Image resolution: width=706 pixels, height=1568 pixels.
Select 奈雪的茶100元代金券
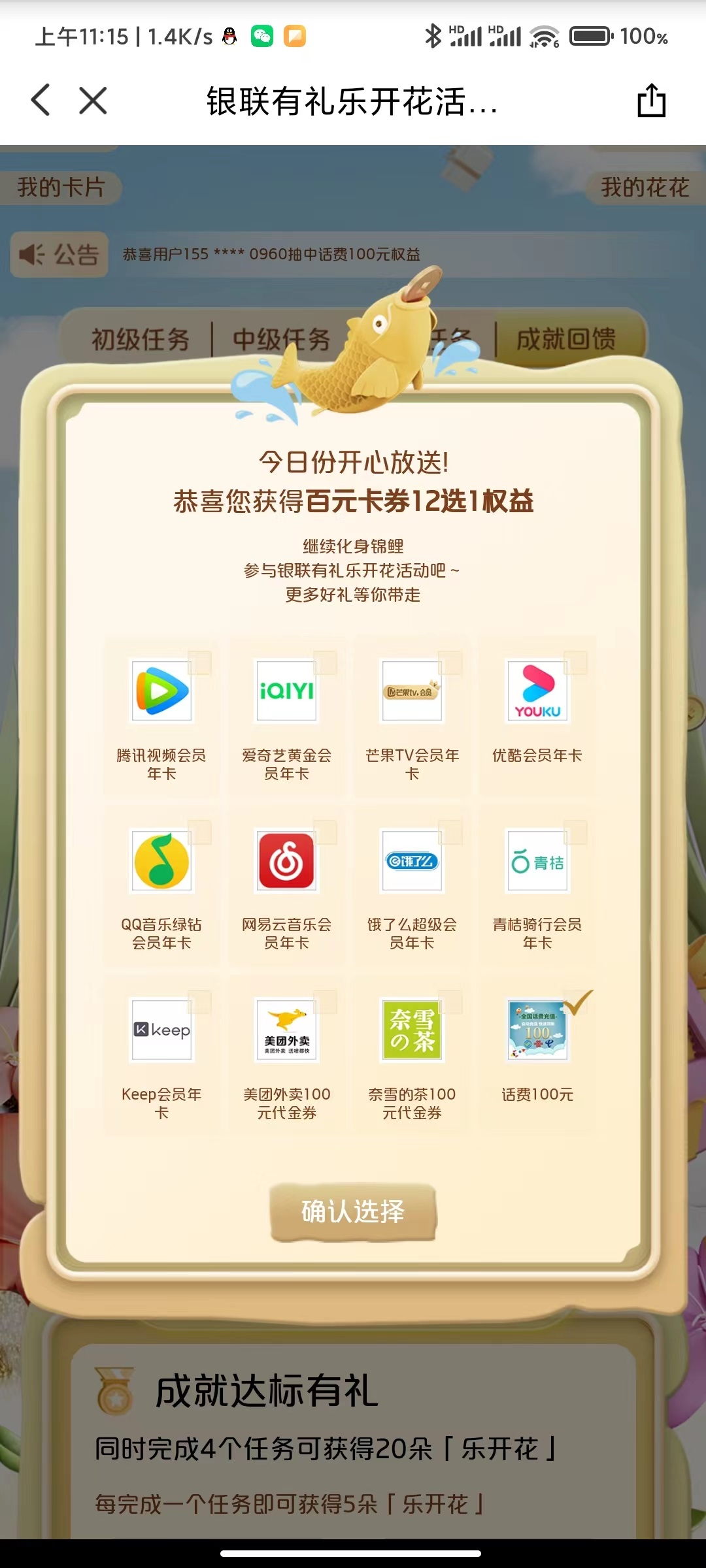[412, 1055]
